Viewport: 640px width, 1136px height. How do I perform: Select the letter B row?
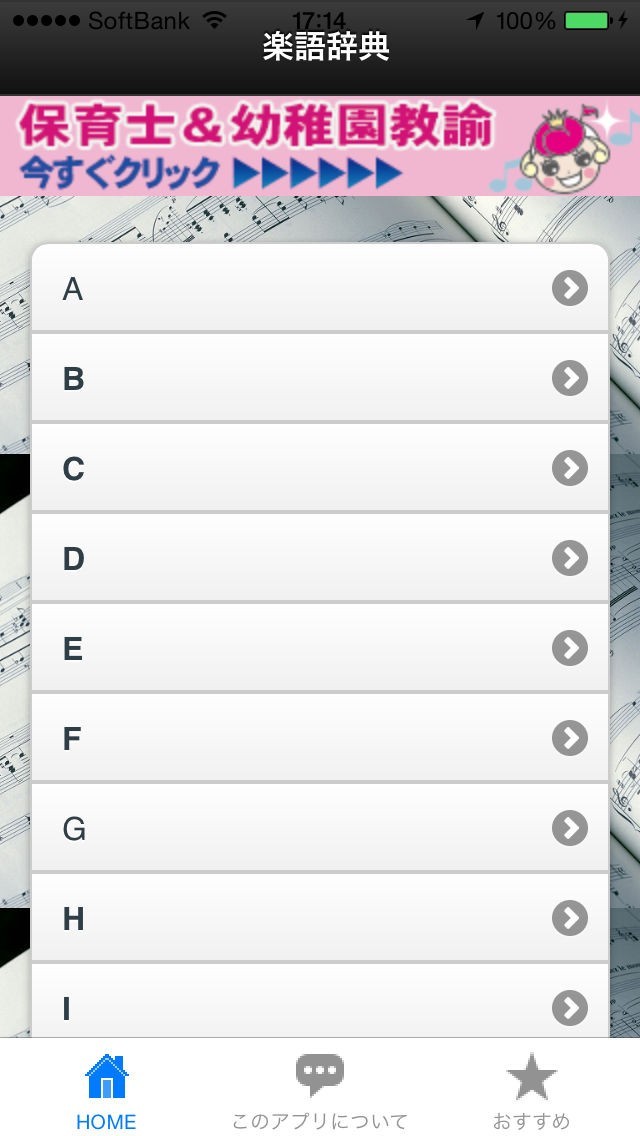pos(320,378)
